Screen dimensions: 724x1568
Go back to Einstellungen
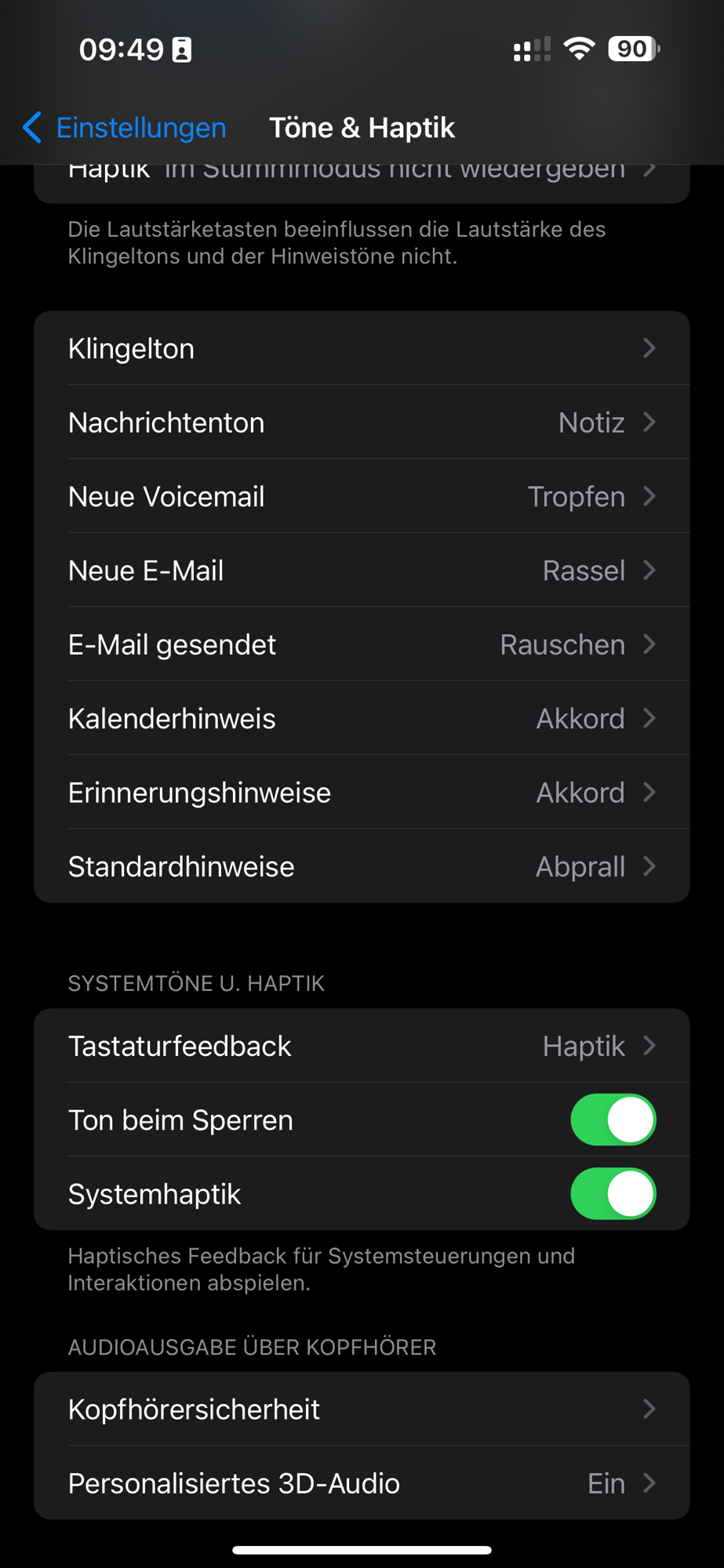point(125,127)
